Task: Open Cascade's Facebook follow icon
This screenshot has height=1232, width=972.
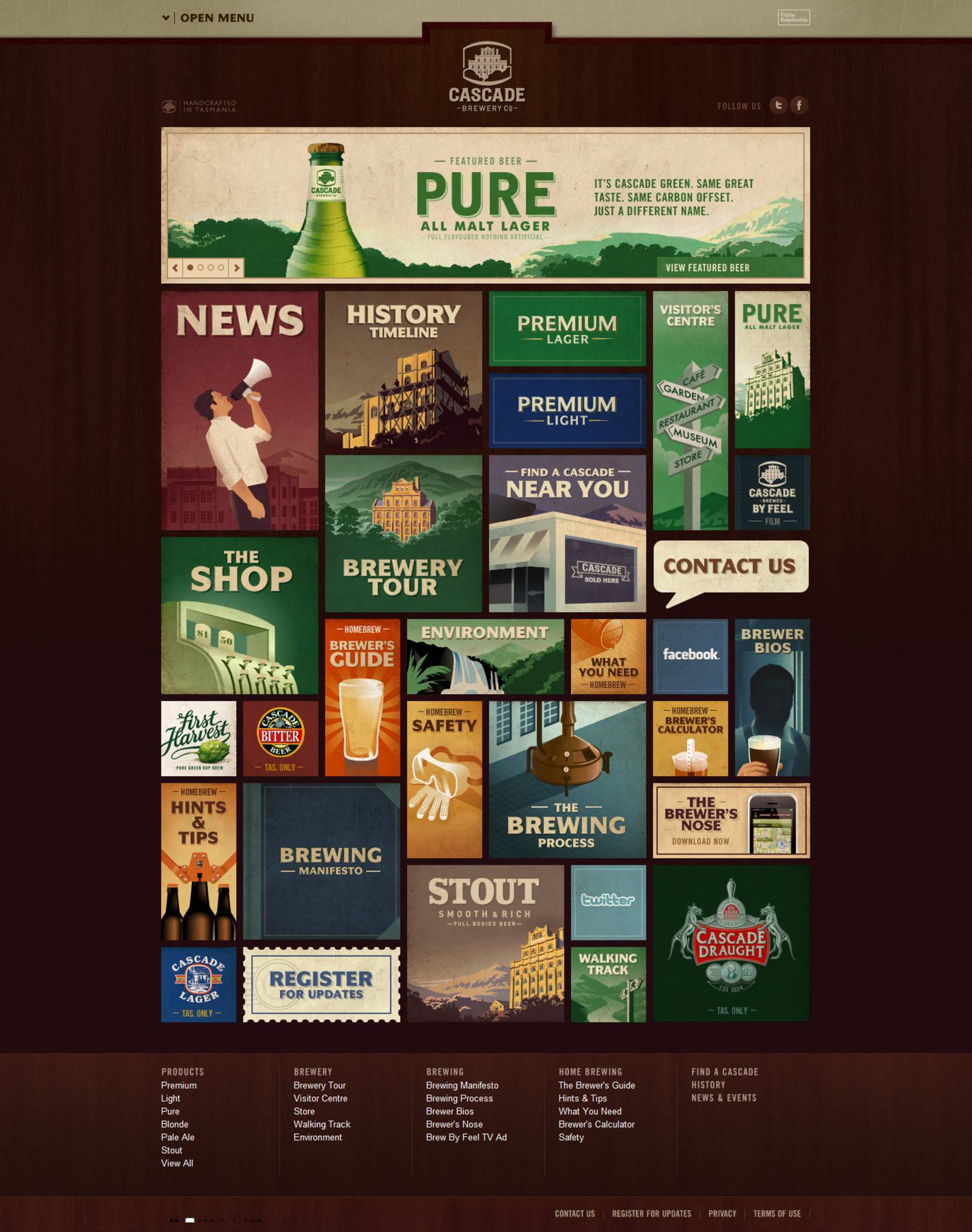Action: pos(799,105)
